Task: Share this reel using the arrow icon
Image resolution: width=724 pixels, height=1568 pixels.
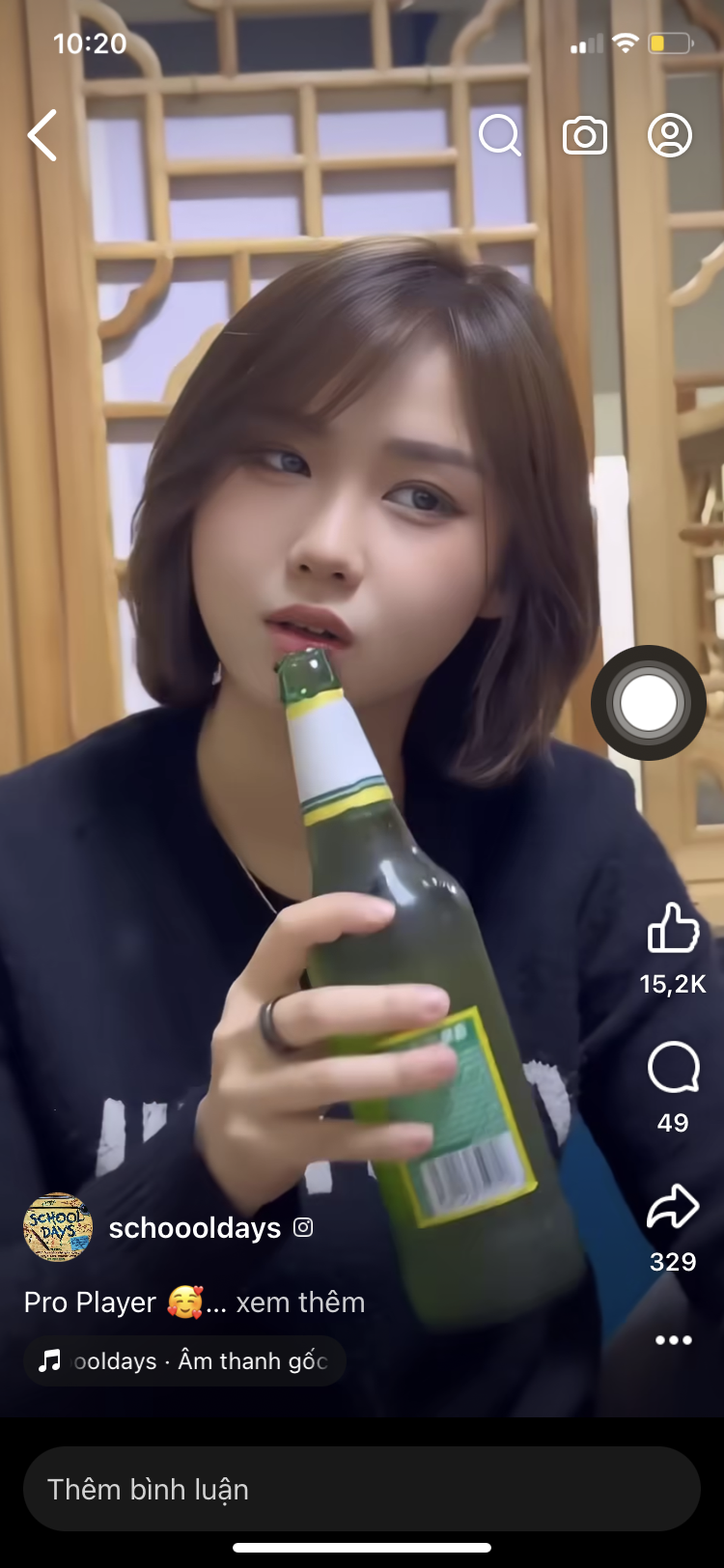Action: pyautogui.click(x=673, y=1207)
